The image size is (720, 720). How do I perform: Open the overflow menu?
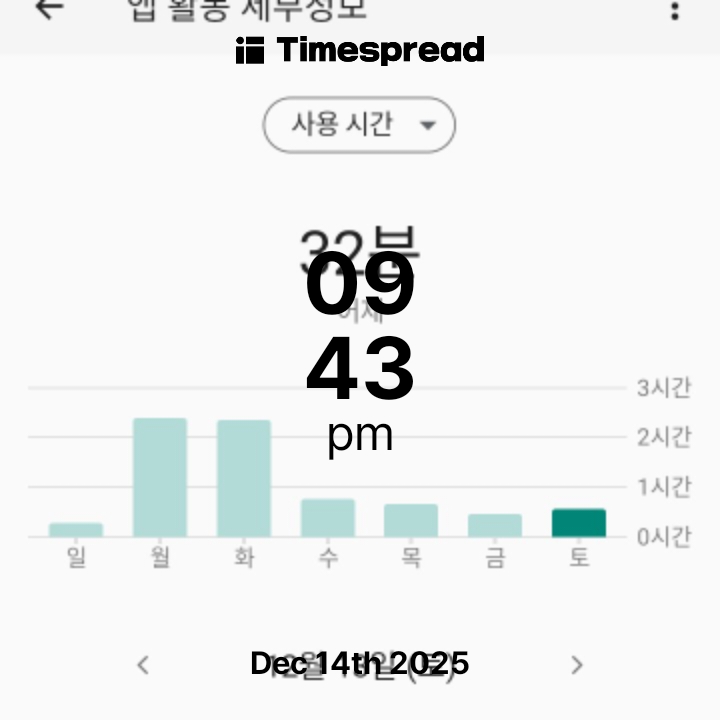[x=676, y=11]
